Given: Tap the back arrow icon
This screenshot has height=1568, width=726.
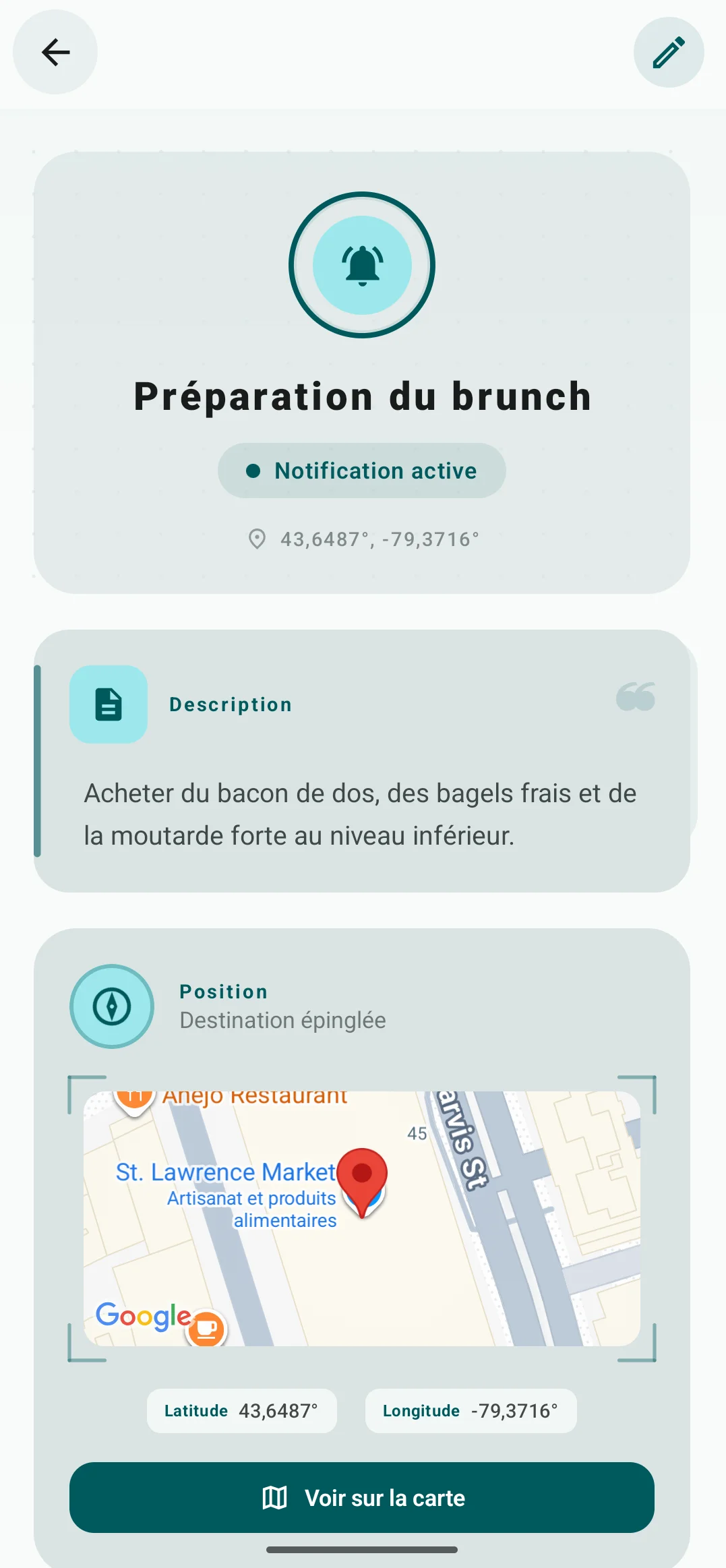Looking at the screenshot, I should (55, 52).
